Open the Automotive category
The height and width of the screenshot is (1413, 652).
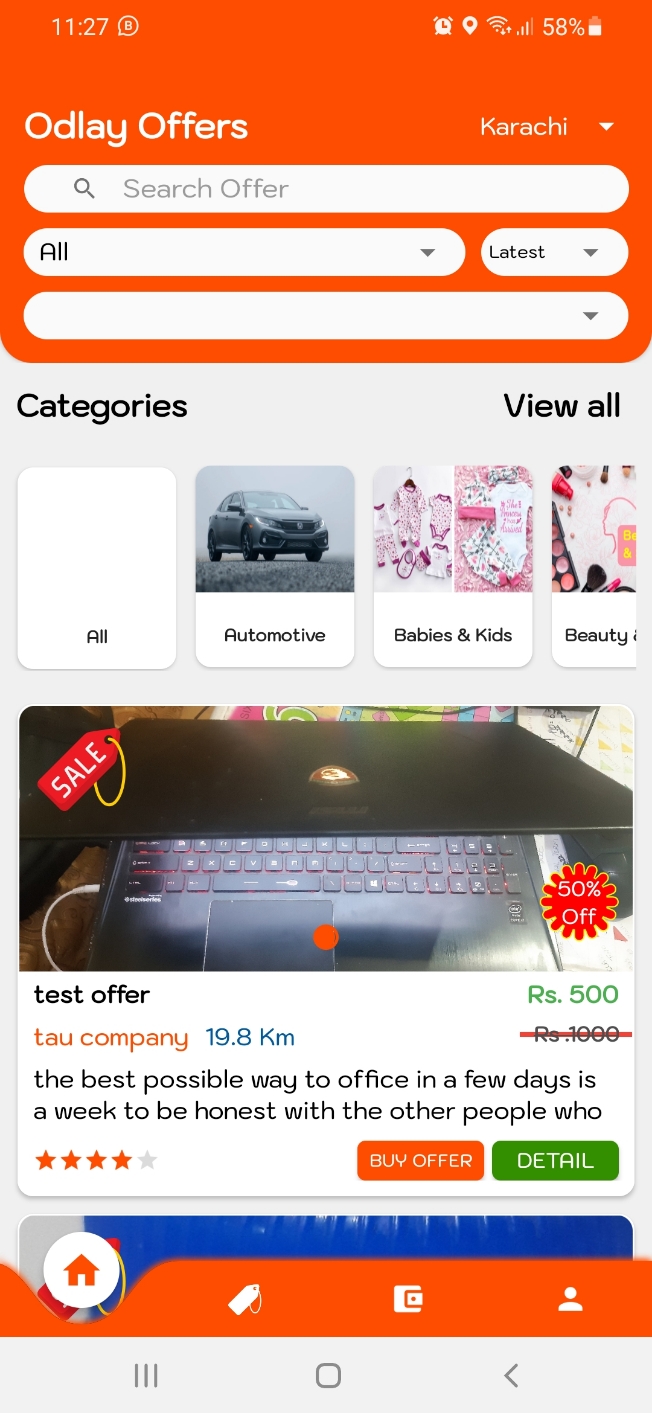(275, 567)
